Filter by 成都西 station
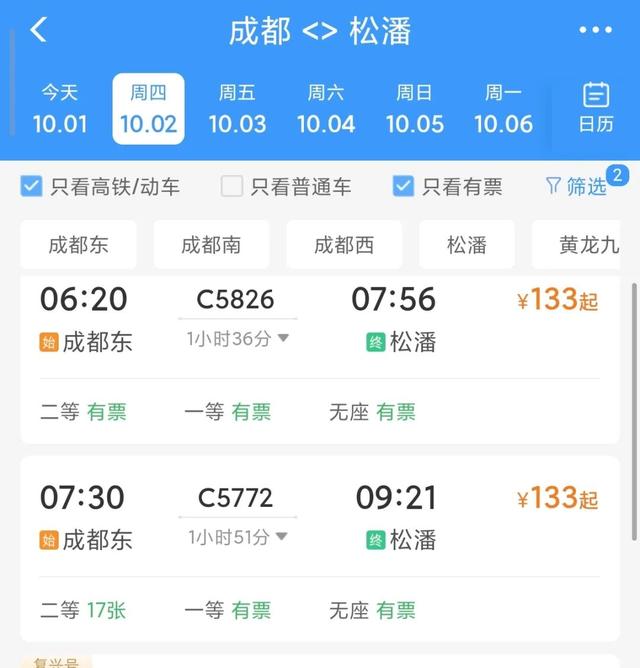The image size is (640, 668). point(344,245)
